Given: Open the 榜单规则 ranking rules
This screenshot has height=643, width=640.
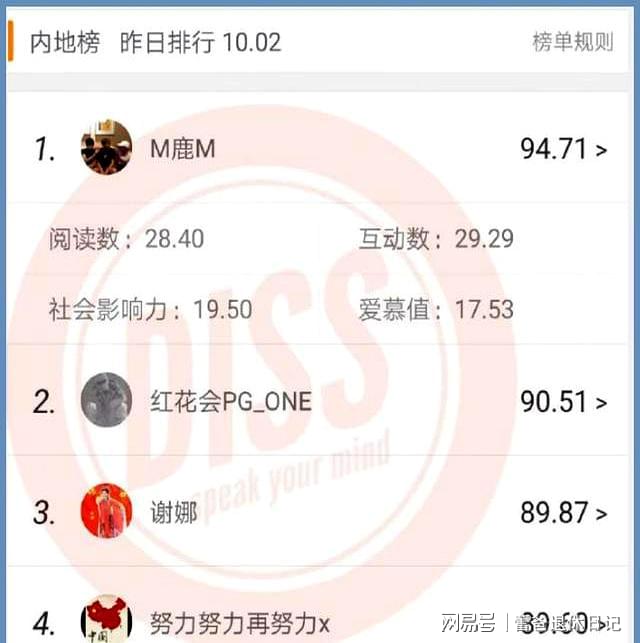Looking at the screenshot, I should (572, 43).
